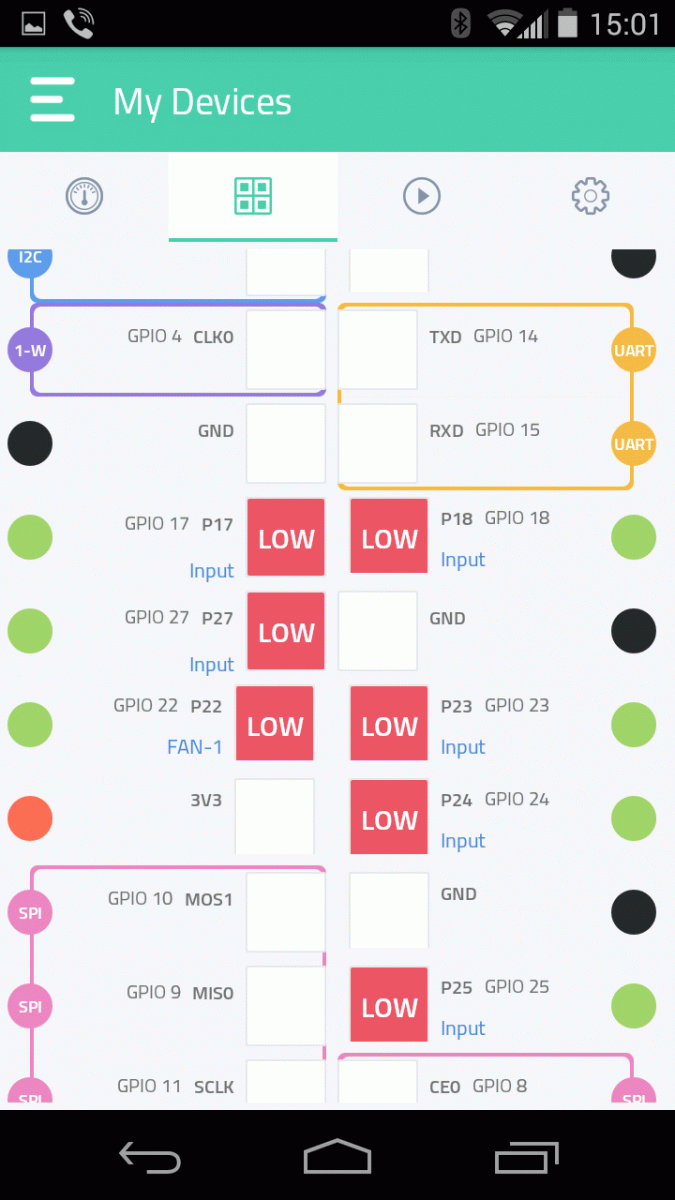Tap the Input link under P17
Viewport: 675px width, 1200px height.
[212, 571]
